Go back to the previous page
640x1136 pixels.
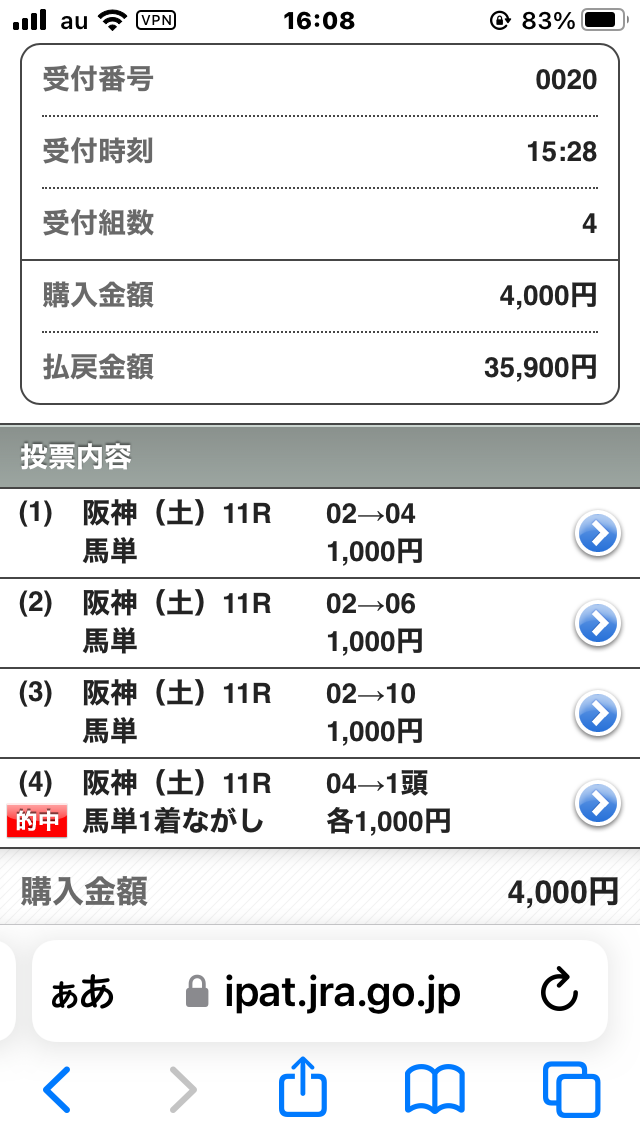(57, 1088)
